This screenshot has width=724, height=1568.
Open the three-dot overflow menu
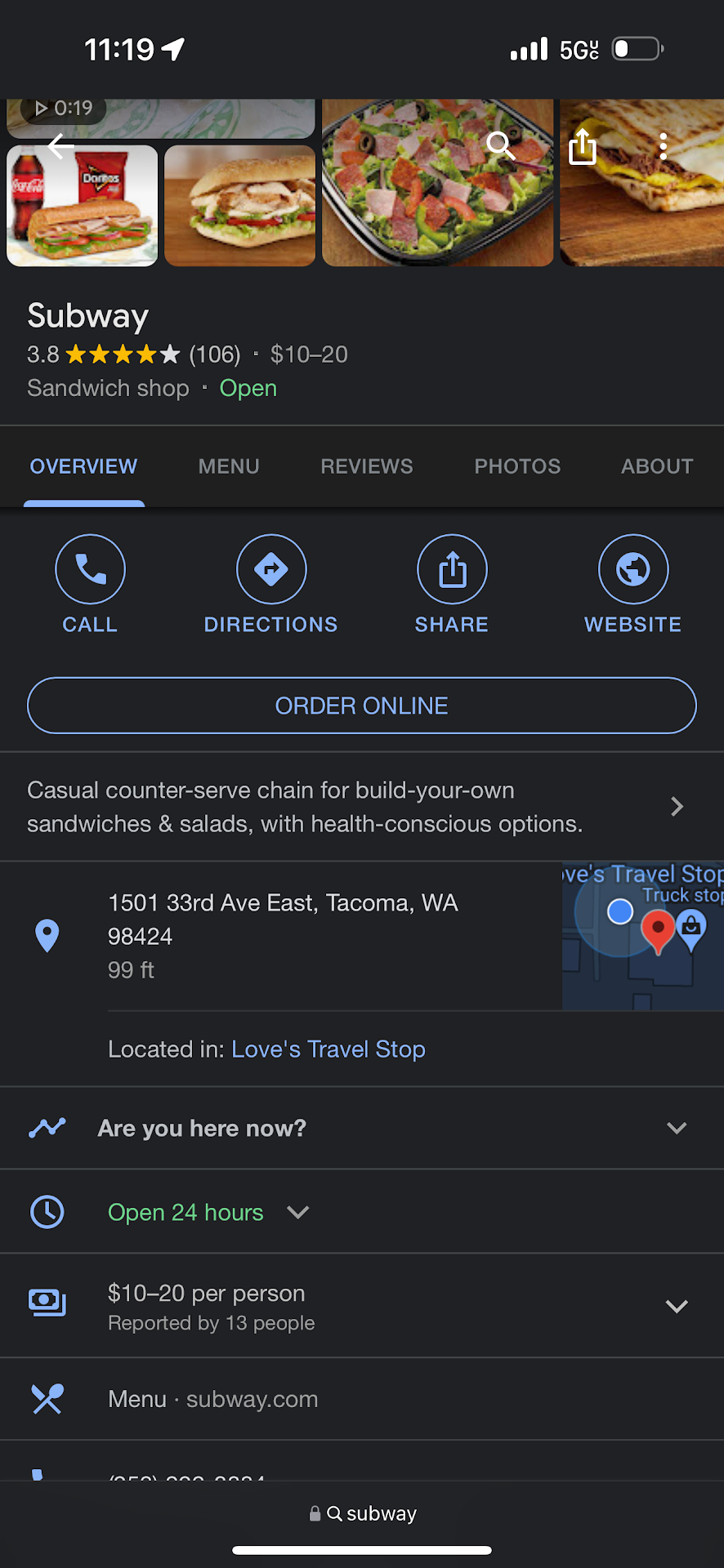[x=663, y=147]
